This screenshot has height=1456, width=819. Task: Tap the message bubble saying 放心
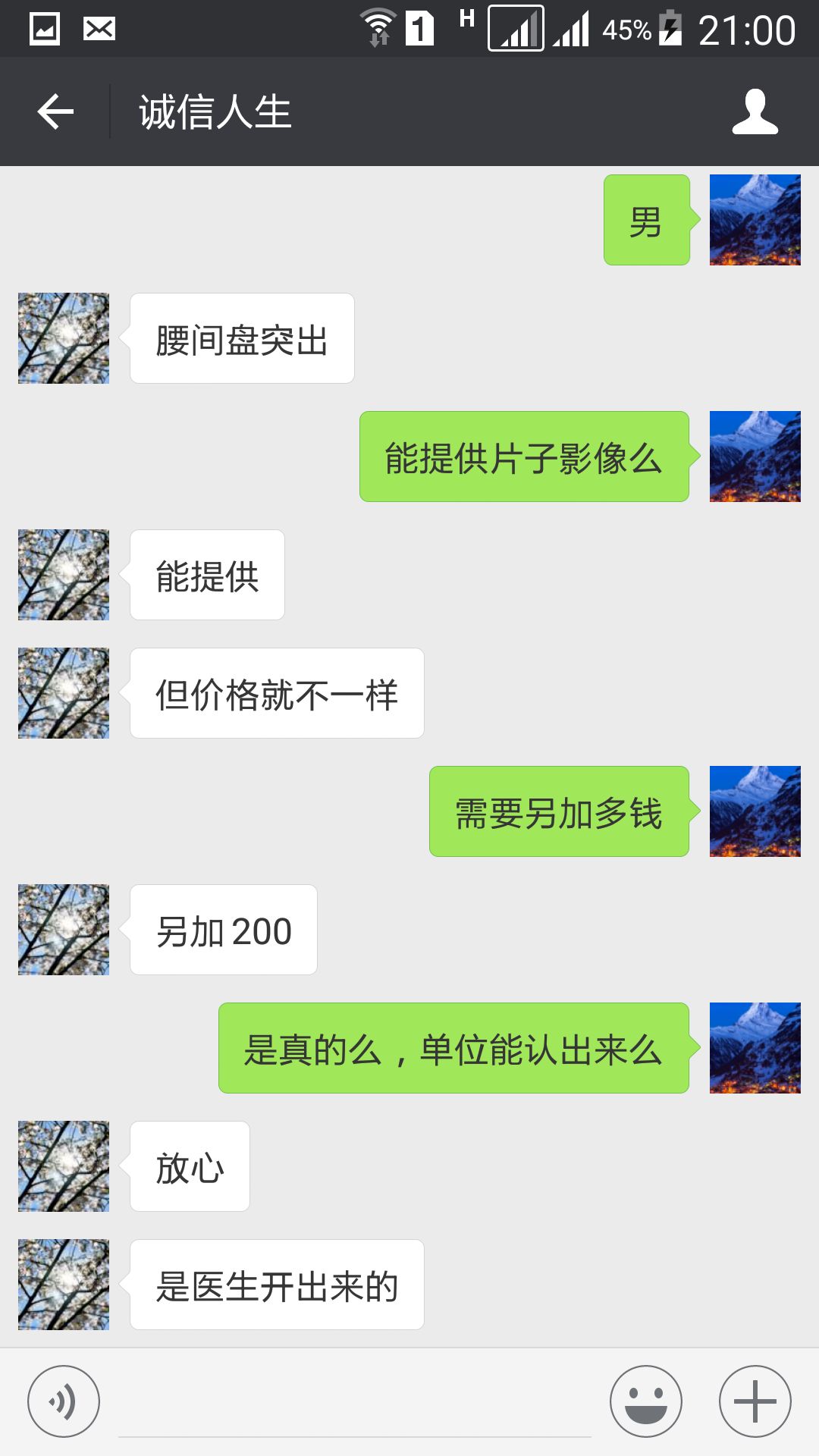[x=189, y=1166]
